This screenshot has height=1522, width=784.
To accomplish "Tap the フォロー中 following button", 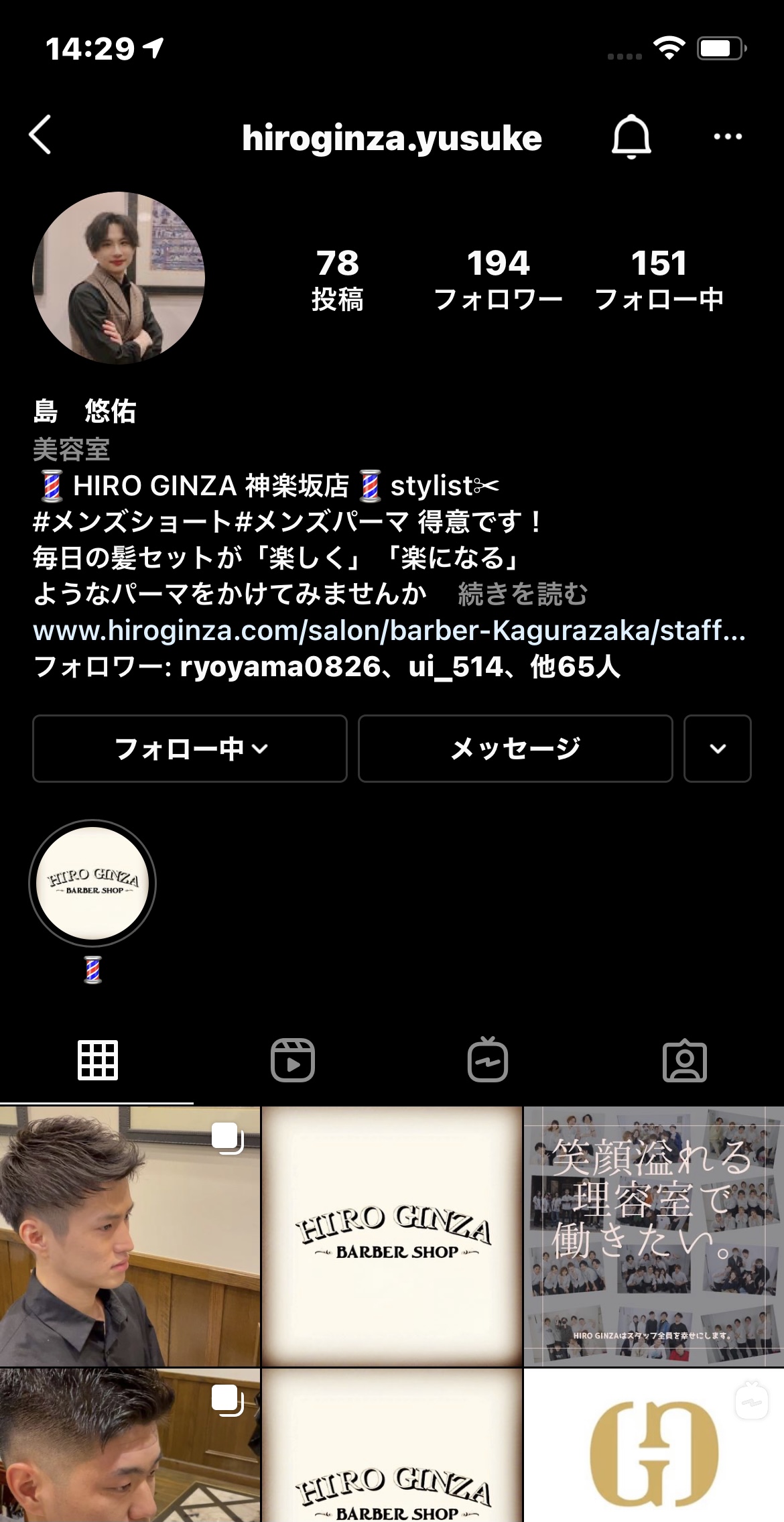I will click(x=190, y=749).
